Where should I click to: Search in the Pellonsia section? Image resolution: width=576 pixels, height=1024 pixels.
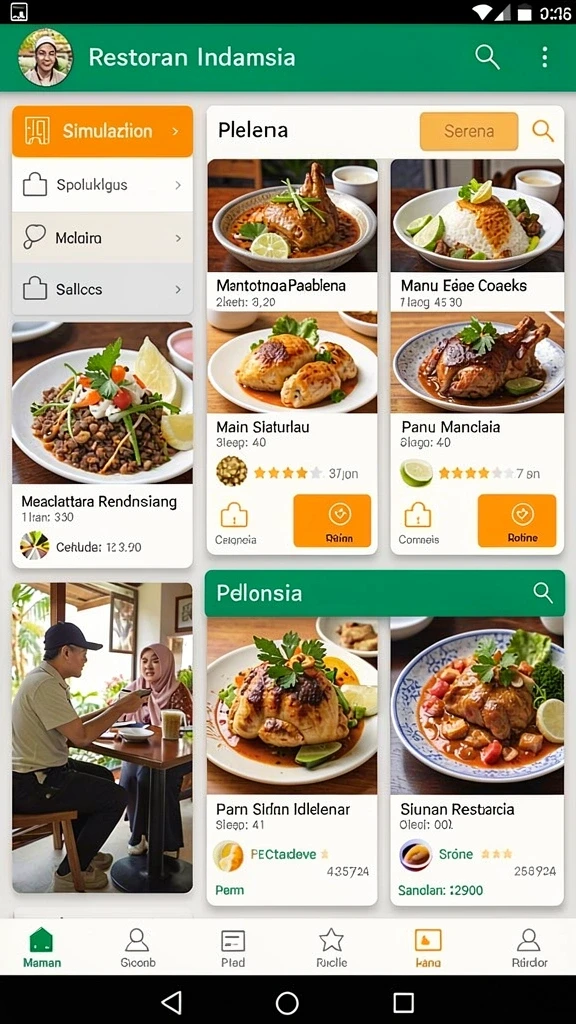coord(543,593)
